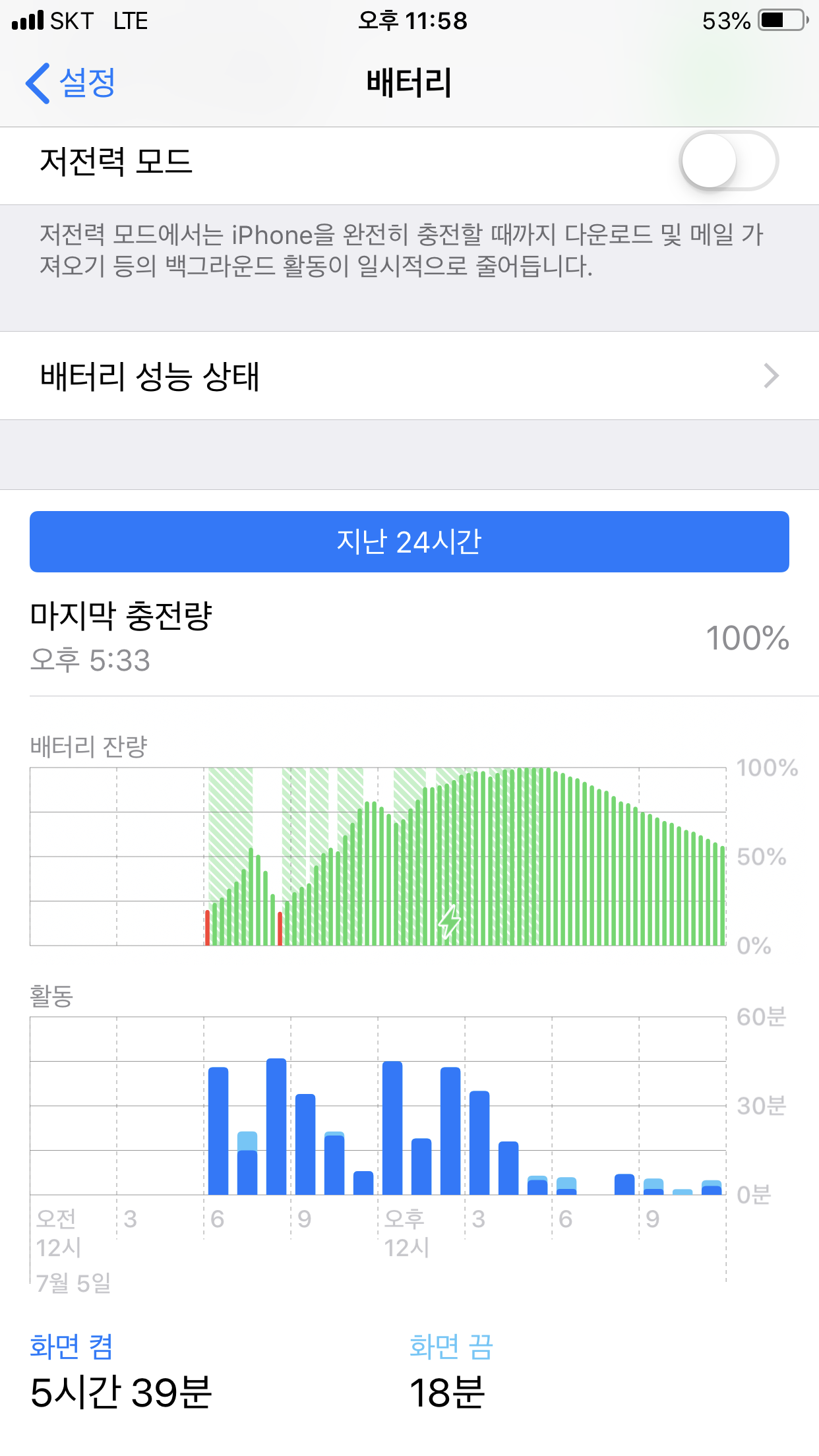Tap the 배터리 잔량 chart
This screenshot has height=1456, width=819.
tap(379, 857)
